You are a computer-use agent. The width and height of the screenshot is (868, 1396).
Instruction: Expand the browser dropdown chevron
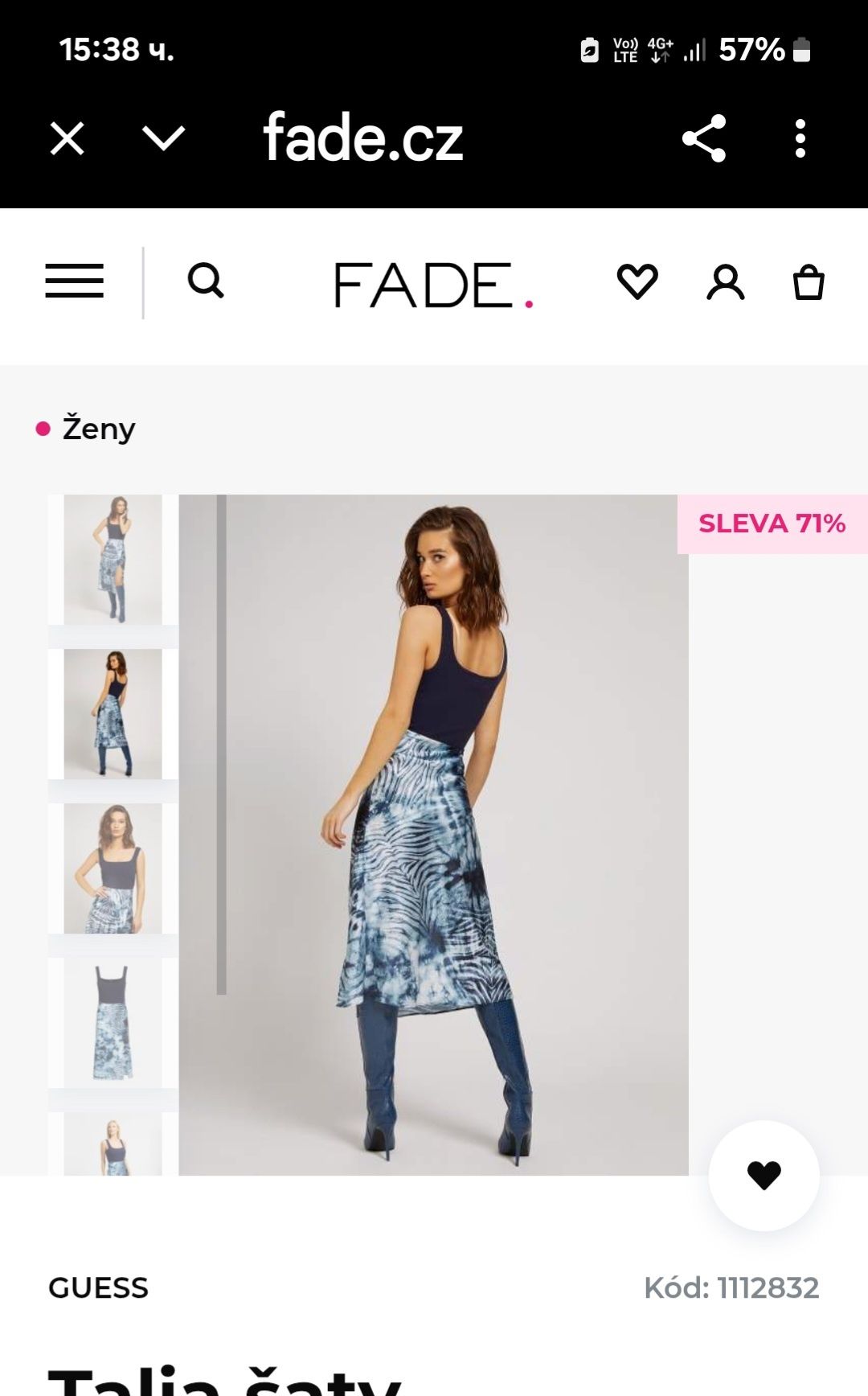(163, 138)
